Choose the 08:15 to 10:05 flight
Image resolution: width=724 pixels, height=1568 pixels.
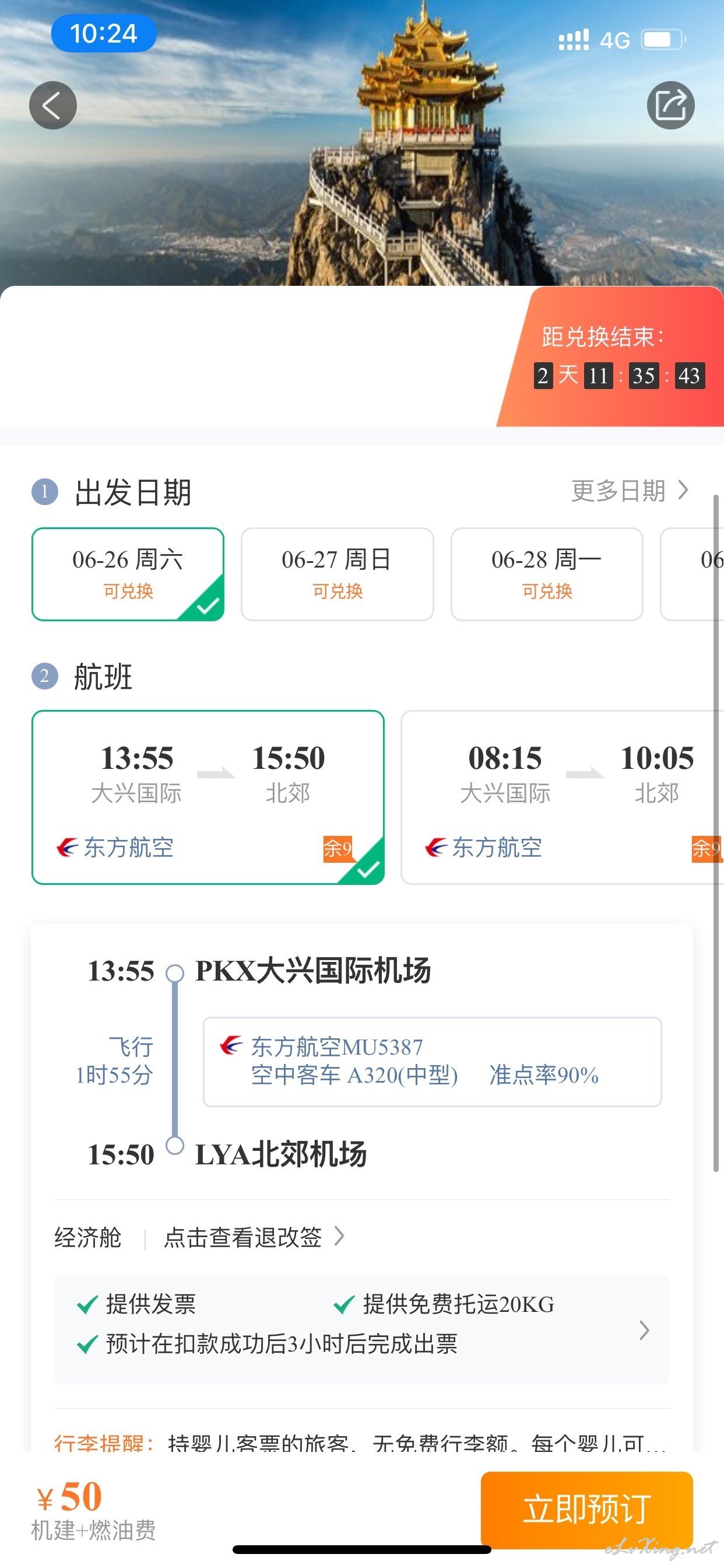(x=562, y=797)
